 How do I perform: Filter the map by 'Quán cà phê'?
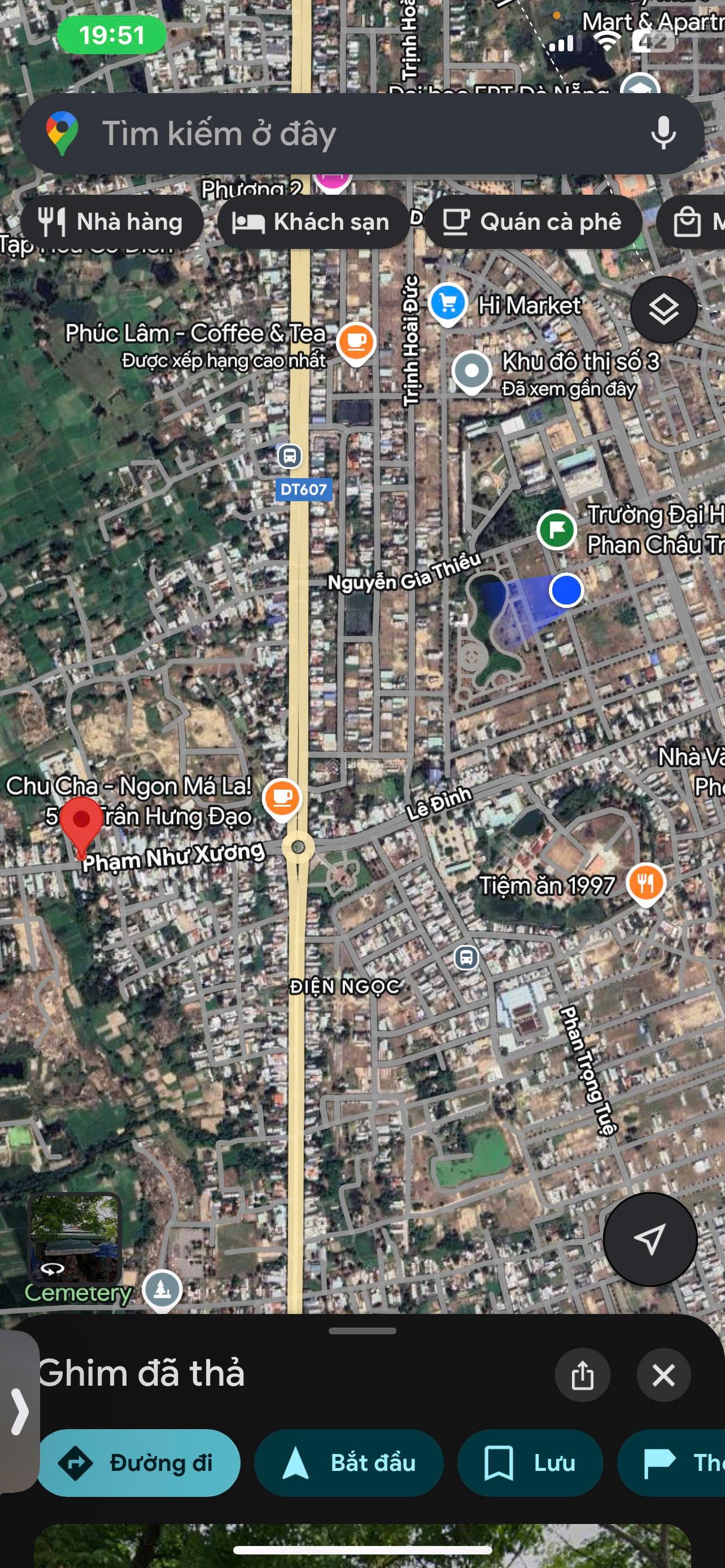[533, 222]
